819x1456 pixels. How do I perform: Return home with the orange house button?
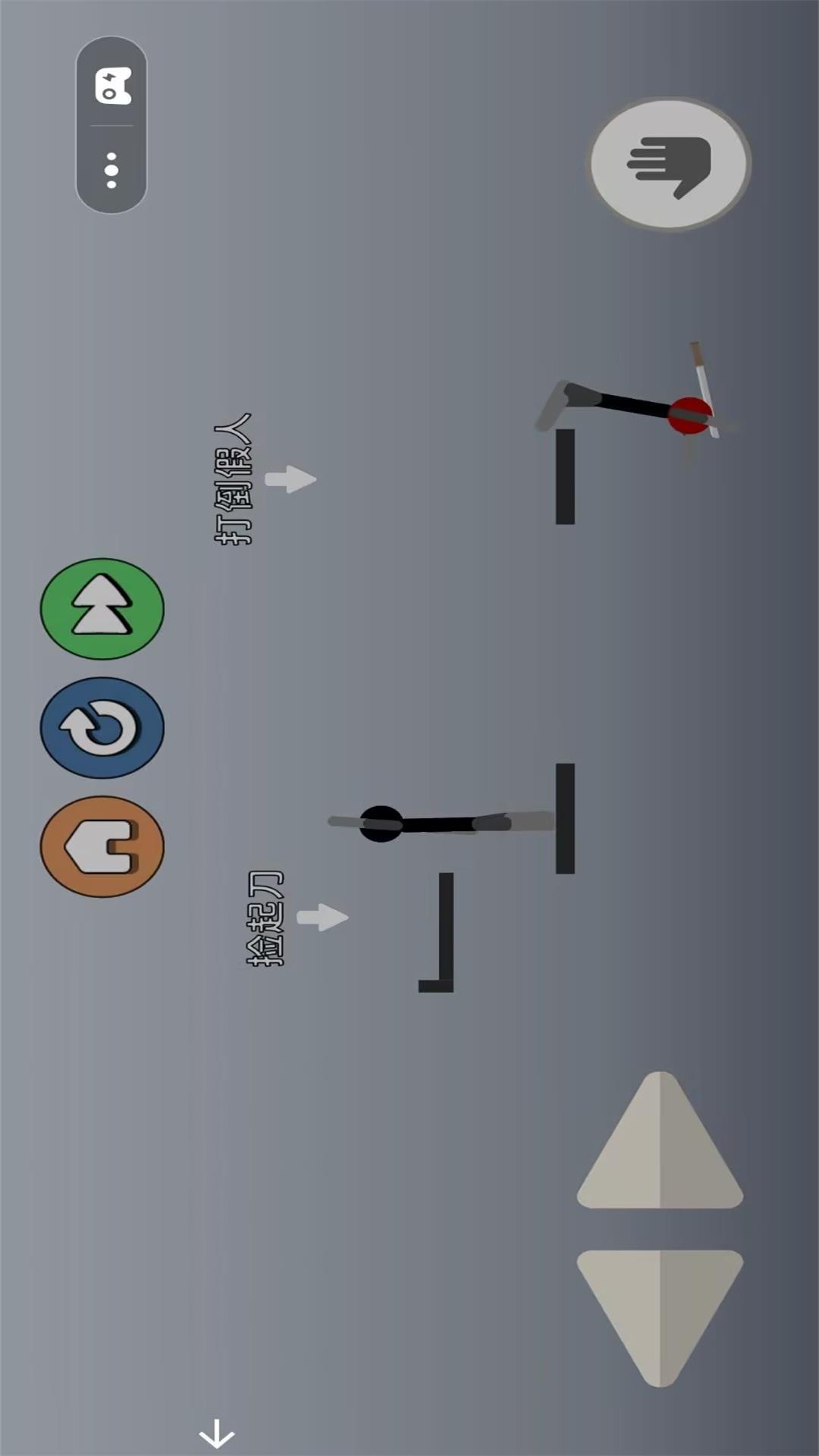coord(102,846)
